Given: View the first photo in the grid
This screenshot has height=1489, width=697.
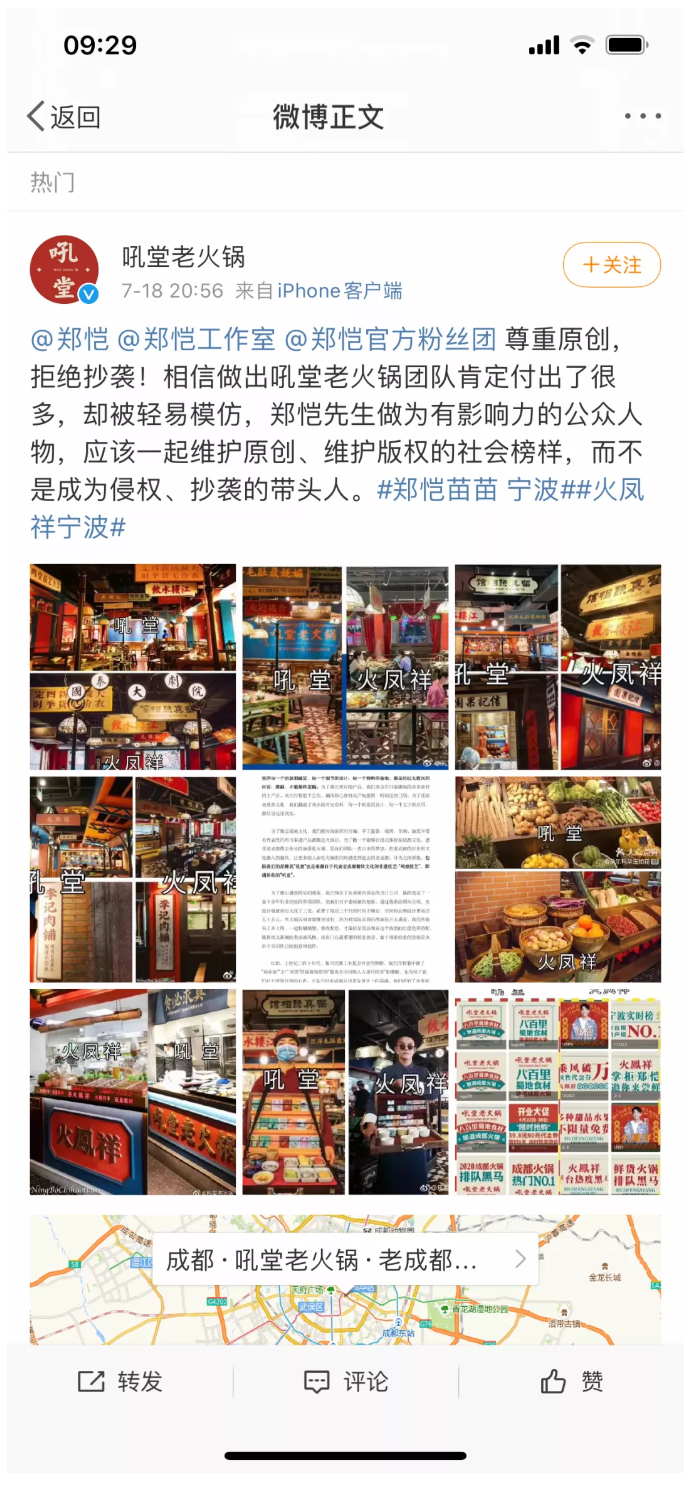Looking at the screenshot, I should pos(133,667).
